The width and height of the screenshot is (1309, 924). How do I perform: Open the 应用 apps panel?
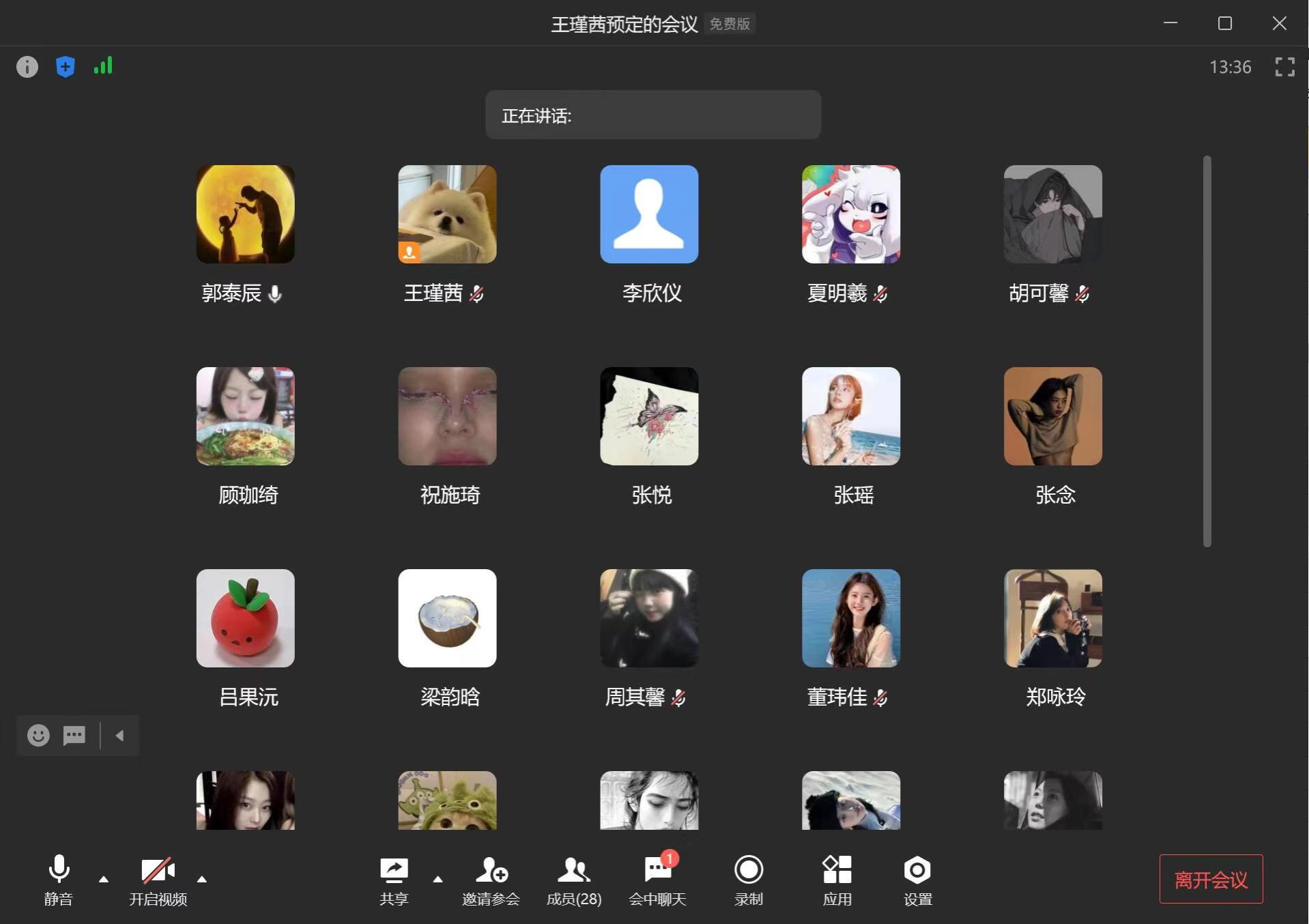(837, 879)
